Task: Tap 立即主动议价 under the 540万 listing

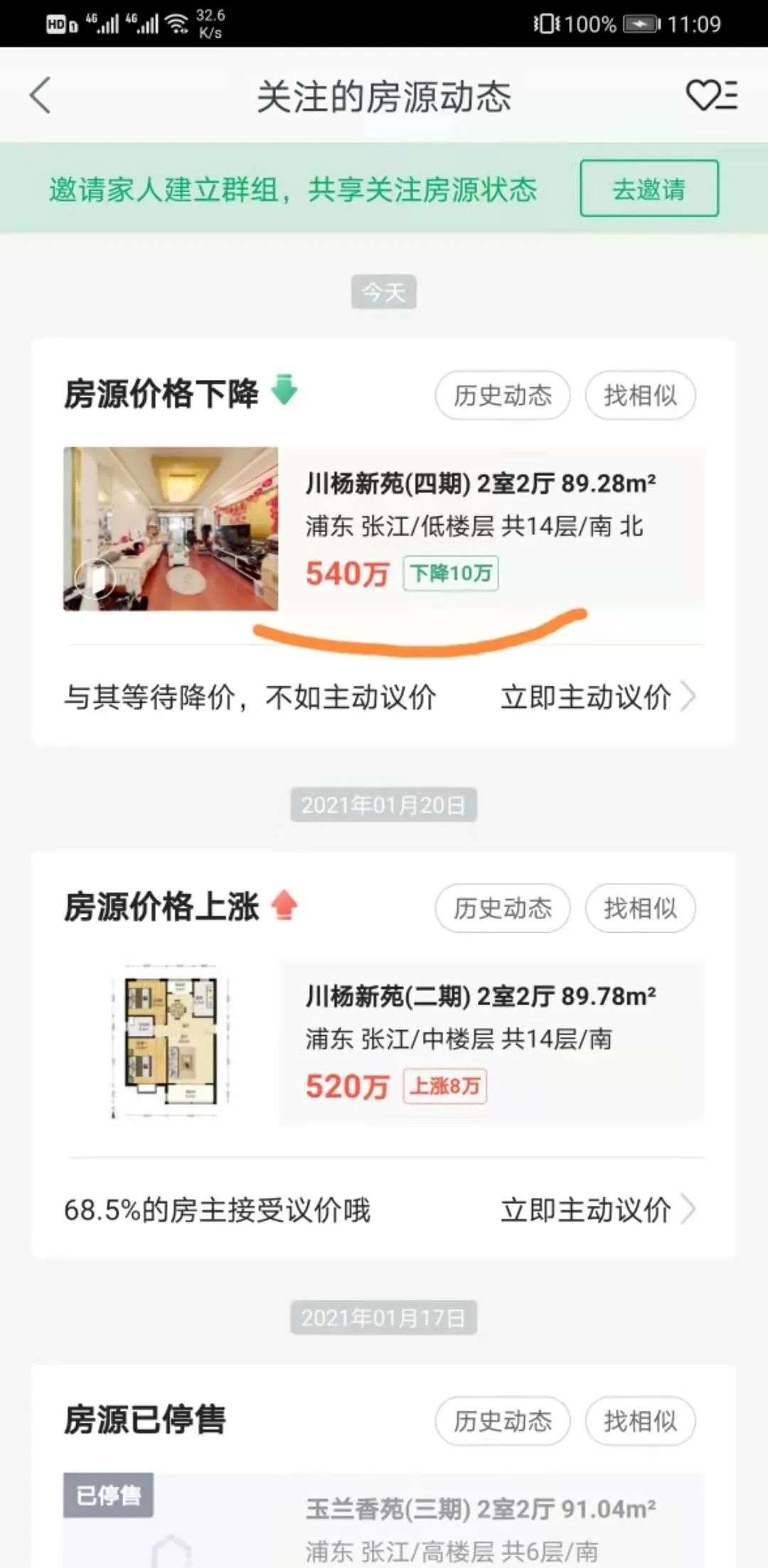Action: tap(596, 696)
